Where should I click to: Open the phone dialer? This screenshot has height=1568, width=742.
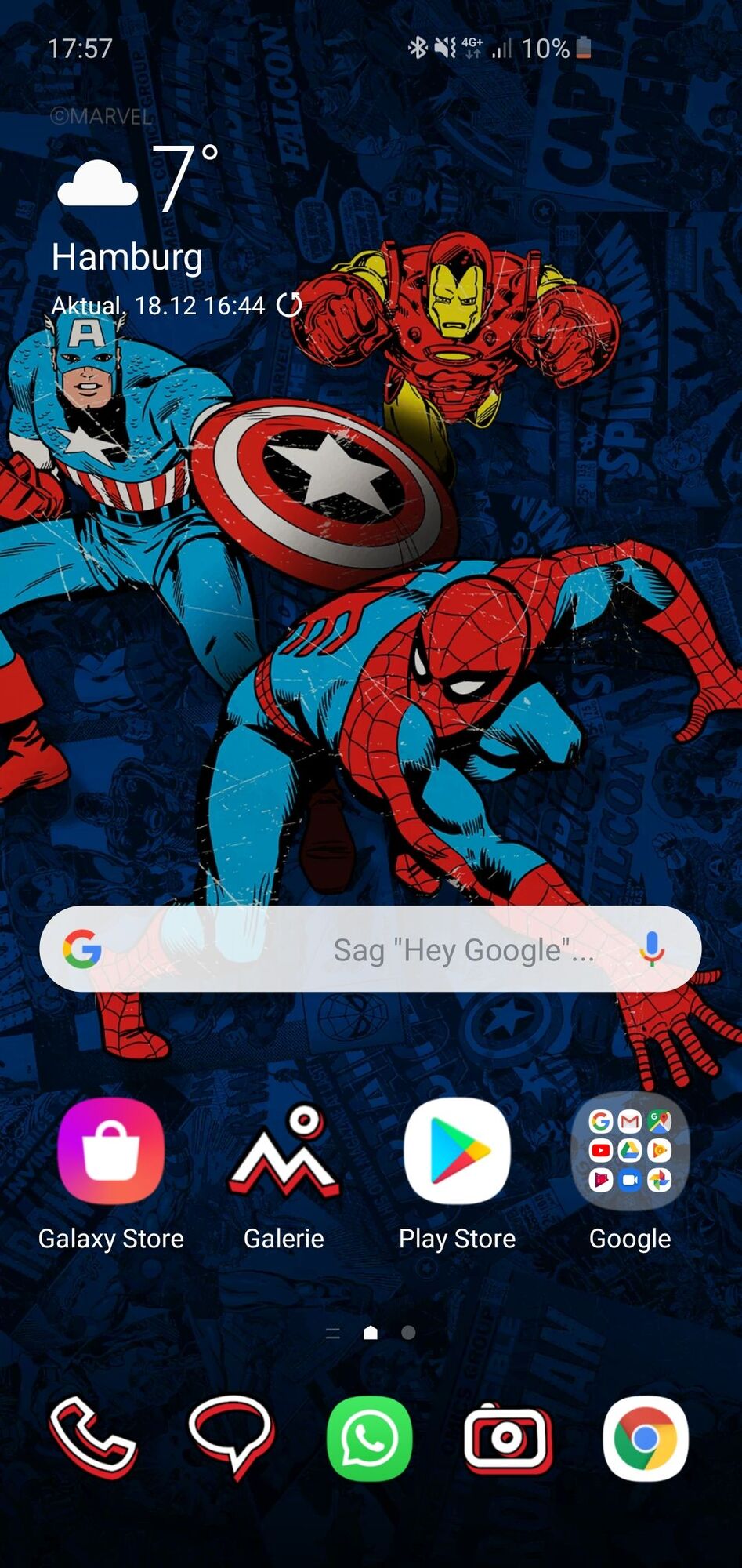click(x=92, y=1438)
